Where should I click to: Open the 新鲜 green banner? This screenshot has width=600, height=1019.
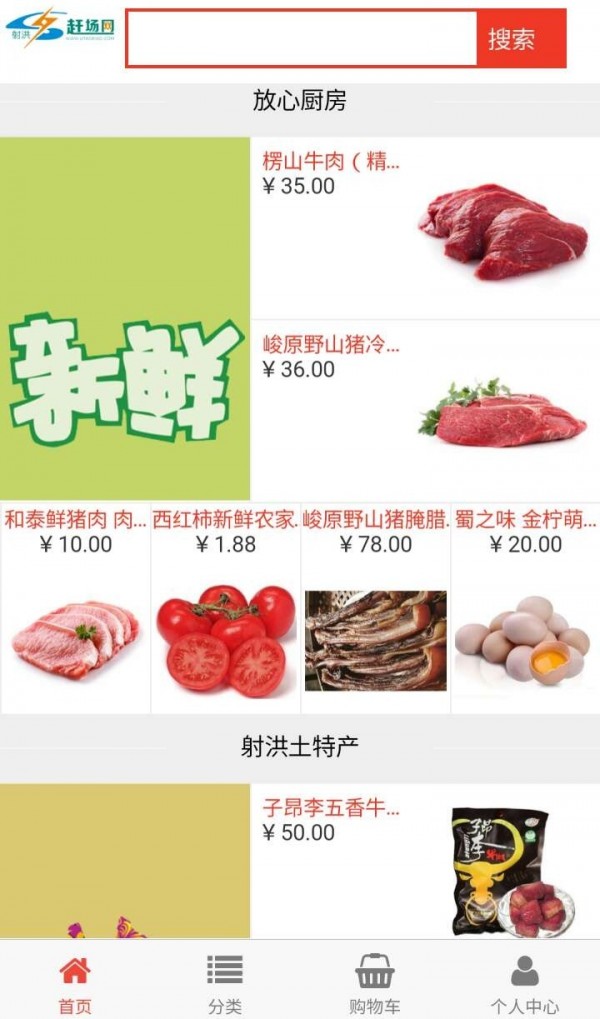pyautogui.click(x=124, y=318)
